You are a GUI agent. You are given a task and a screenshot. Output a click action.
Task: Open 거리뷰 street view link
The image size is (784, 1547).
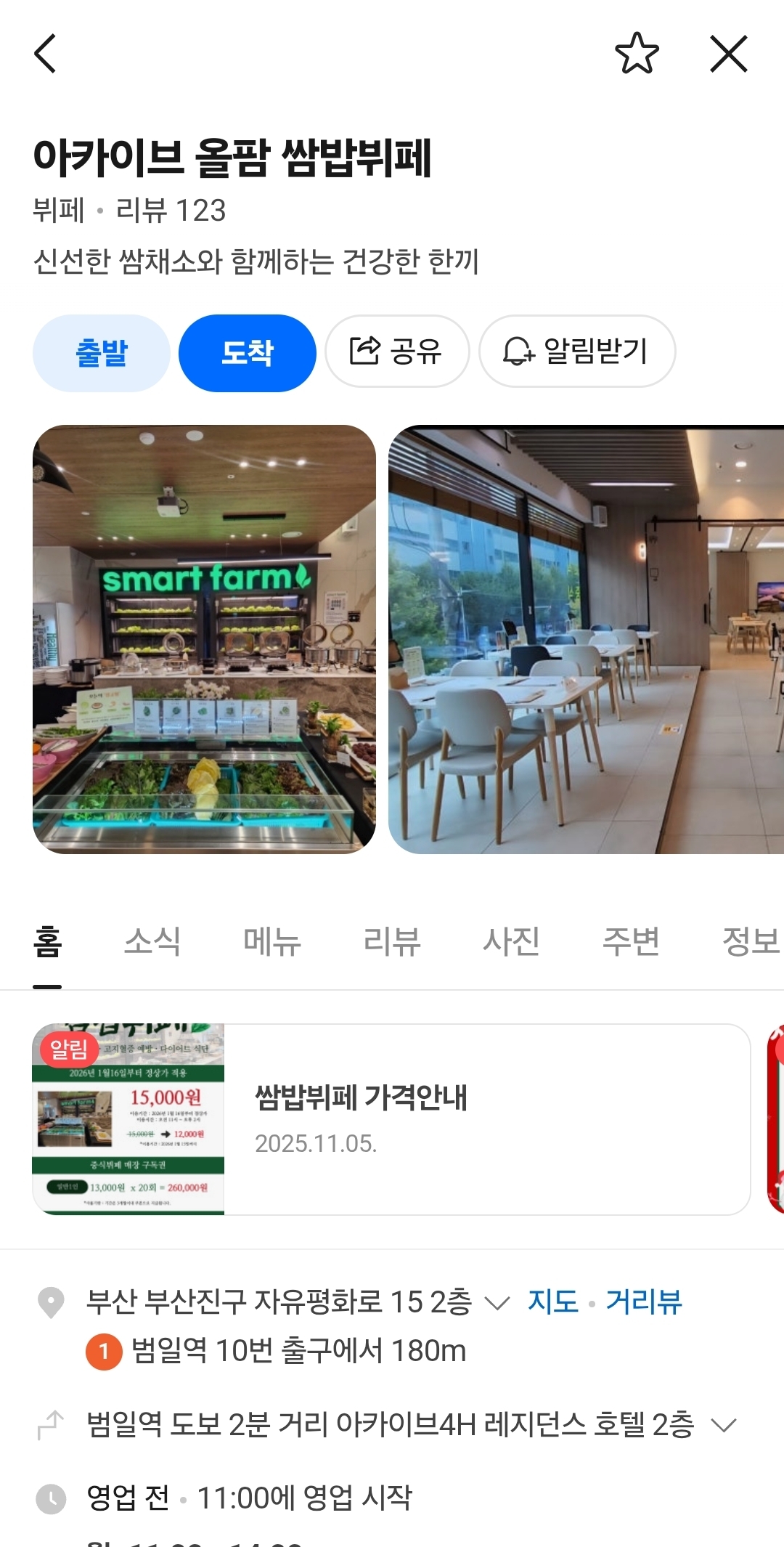[x=644, y=1302]
